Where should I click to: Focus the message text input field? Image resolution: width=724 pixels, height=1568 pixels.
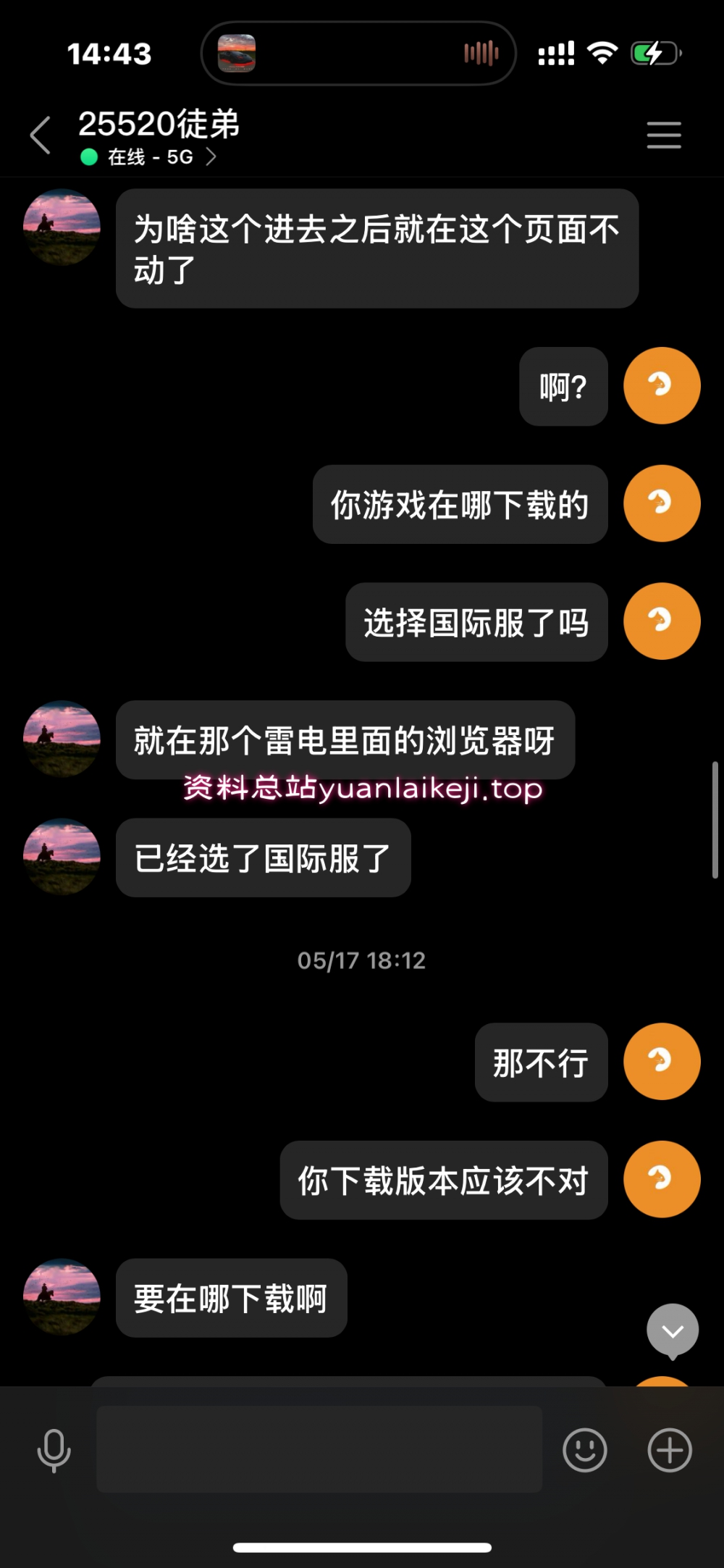click(319, 1448)
